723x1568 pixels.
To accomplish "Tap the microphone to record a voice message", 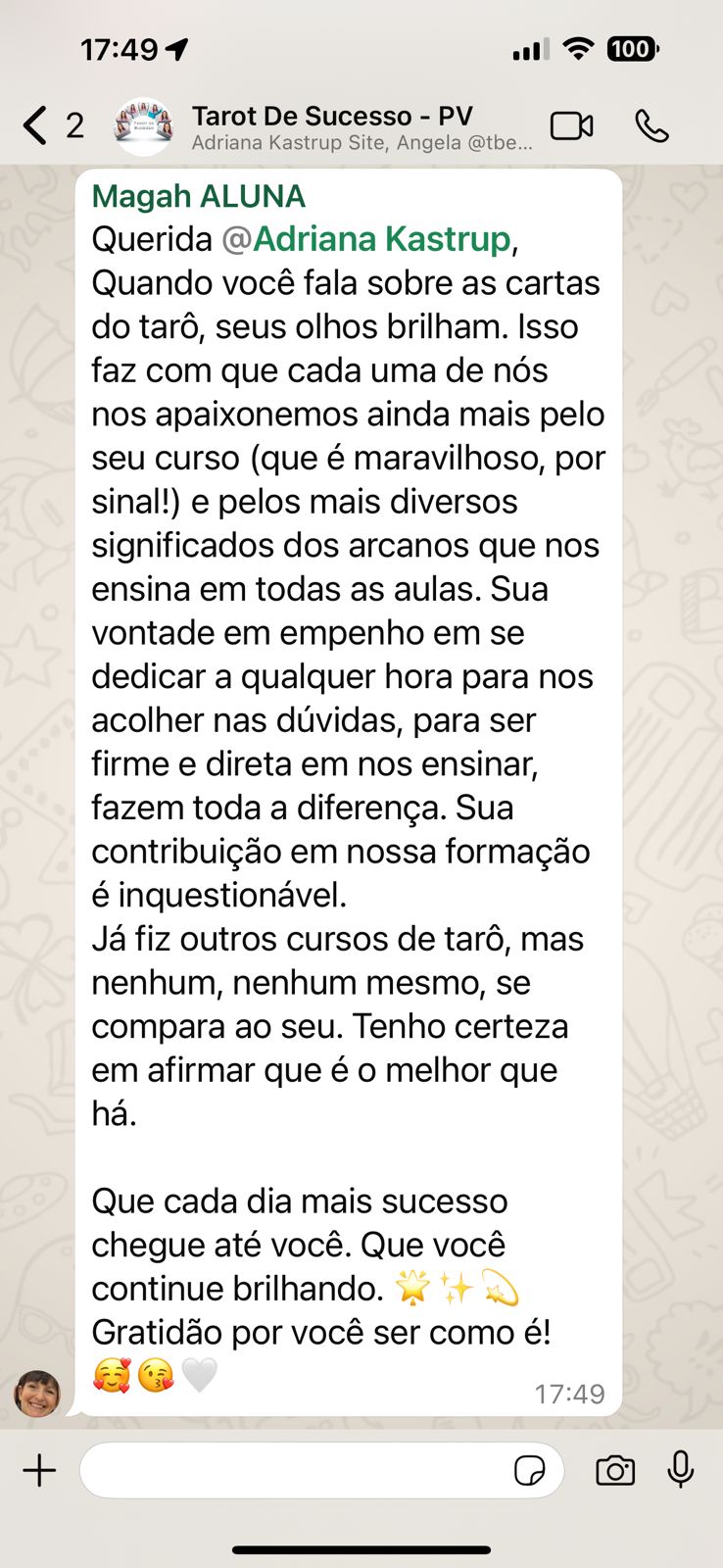I will pos(680,1470).
